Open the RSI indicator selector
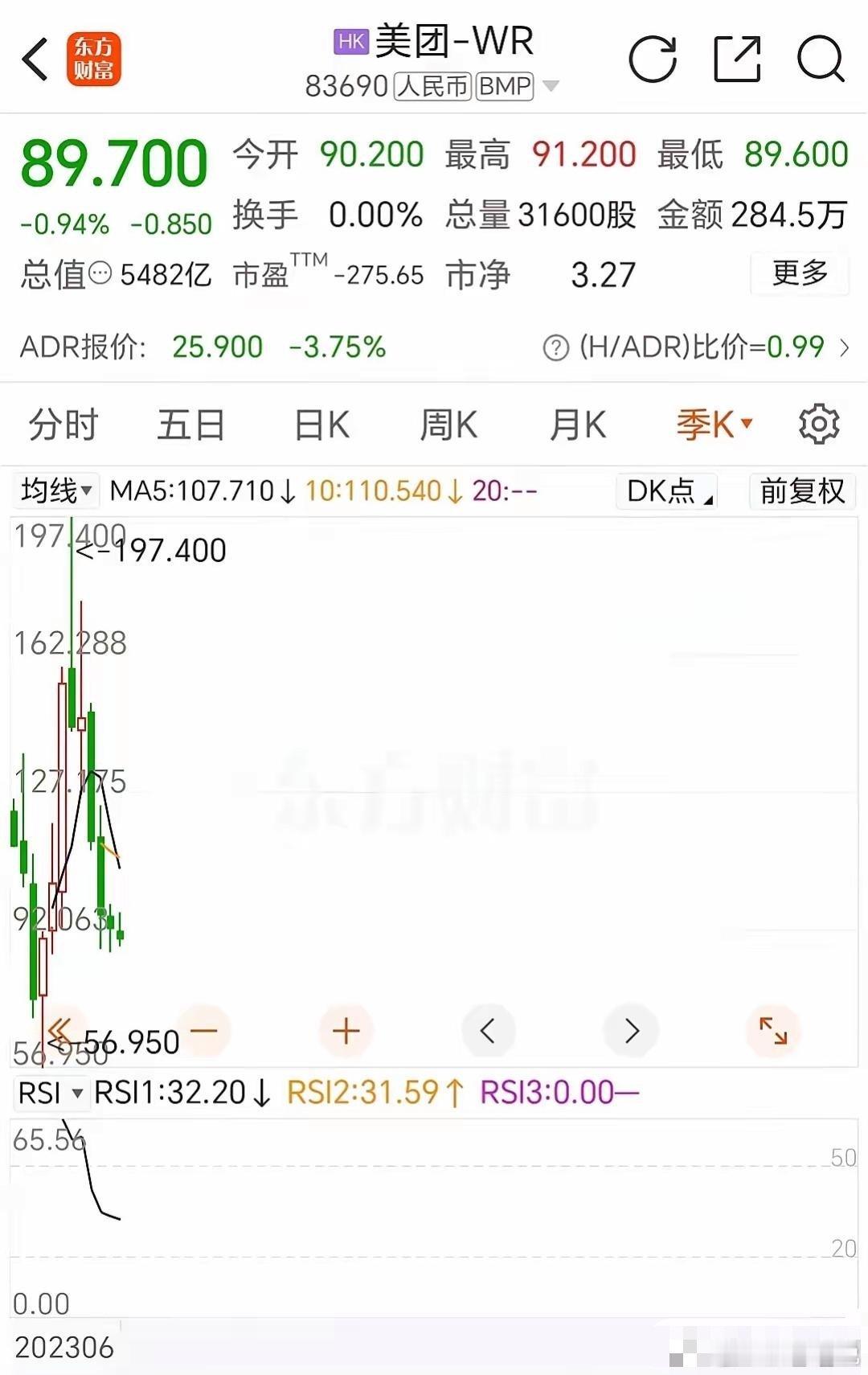This screenshot has height=1375, width=868. pyautogui.click(x=52, y=1094)
